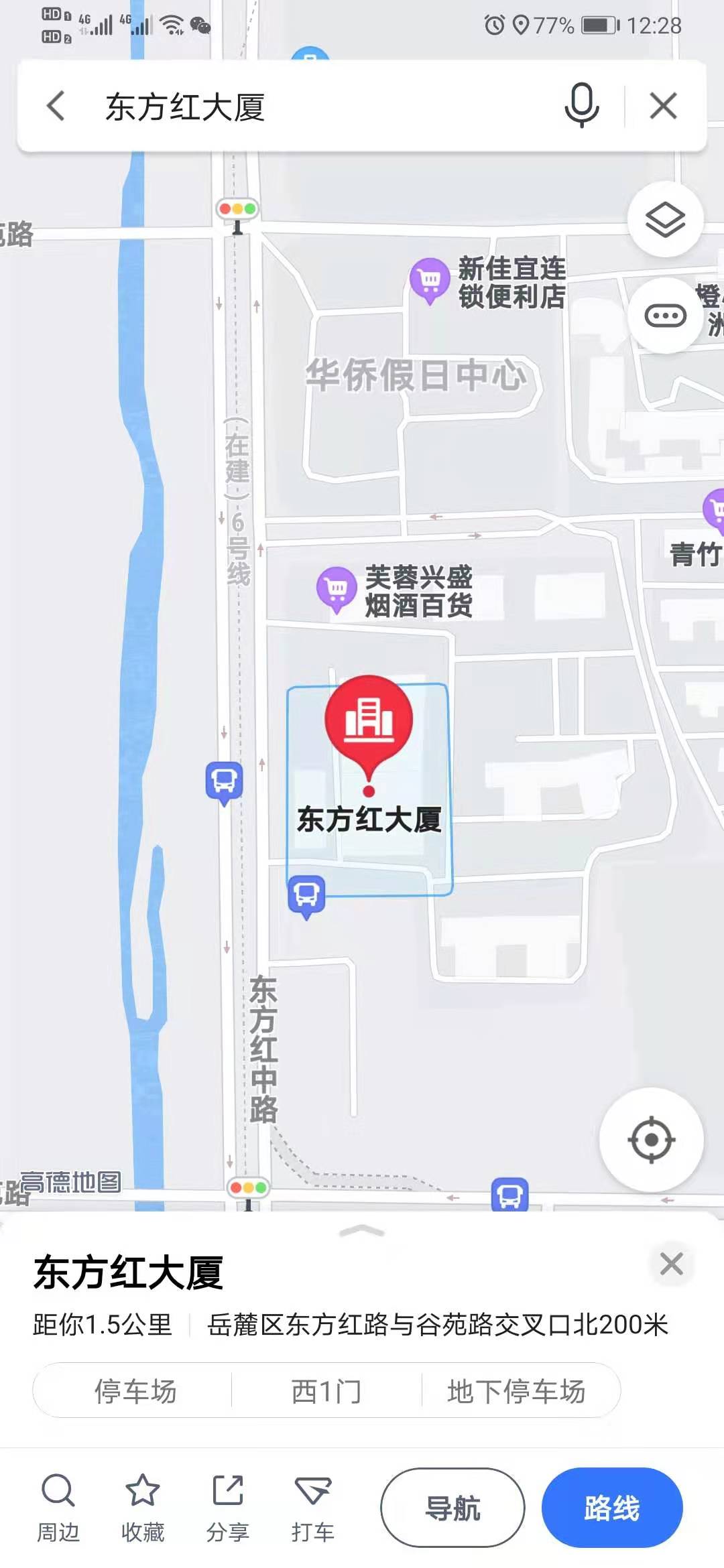Image resolution: width=724 pixels, height=1568 pixels.
Task: Open 芙蓉兴盛烟酒百货 marker on the map
Action: (x=337, y=588)
